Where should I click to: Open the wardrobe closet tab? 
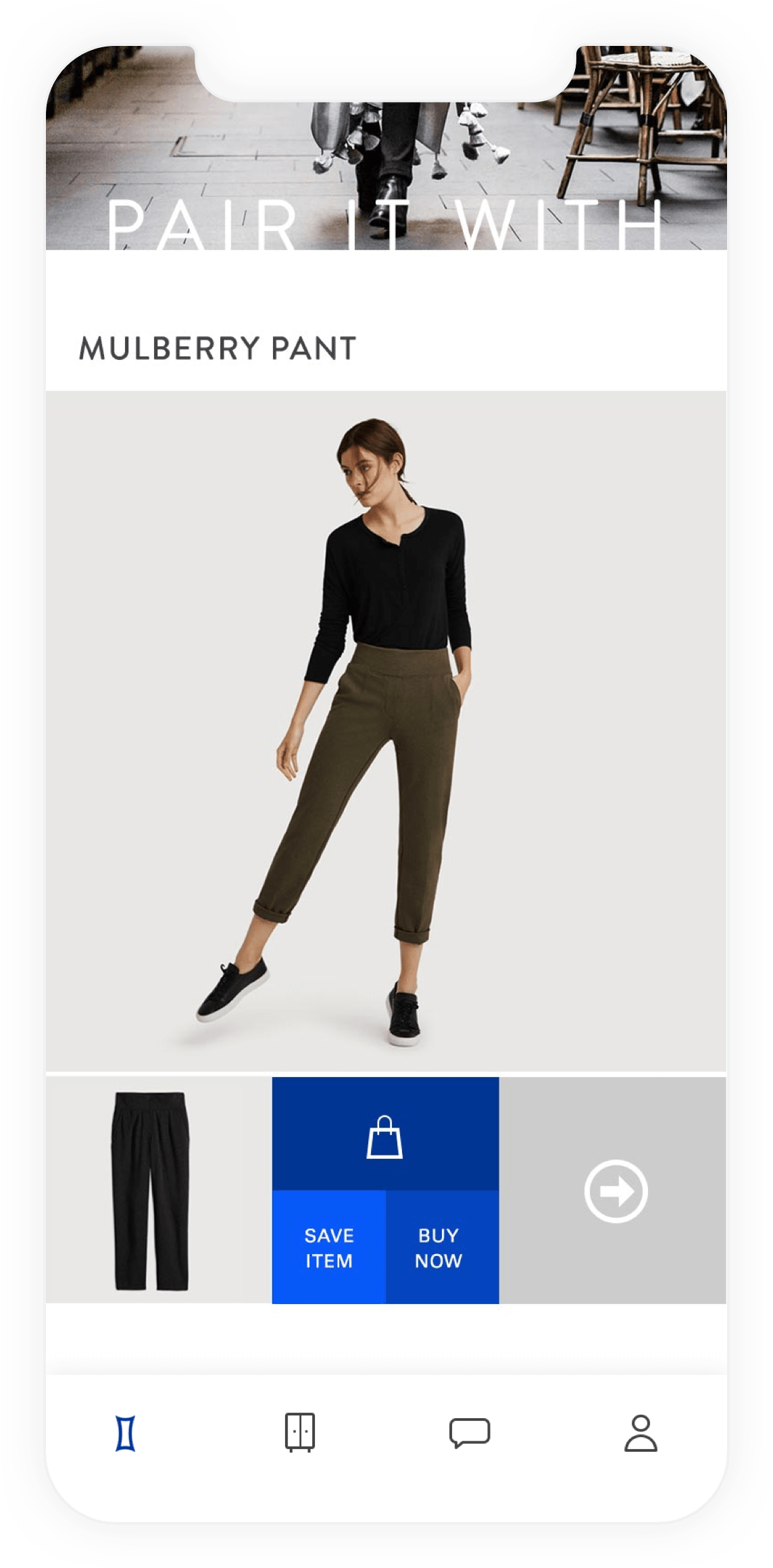click(x=299, y=1432)
